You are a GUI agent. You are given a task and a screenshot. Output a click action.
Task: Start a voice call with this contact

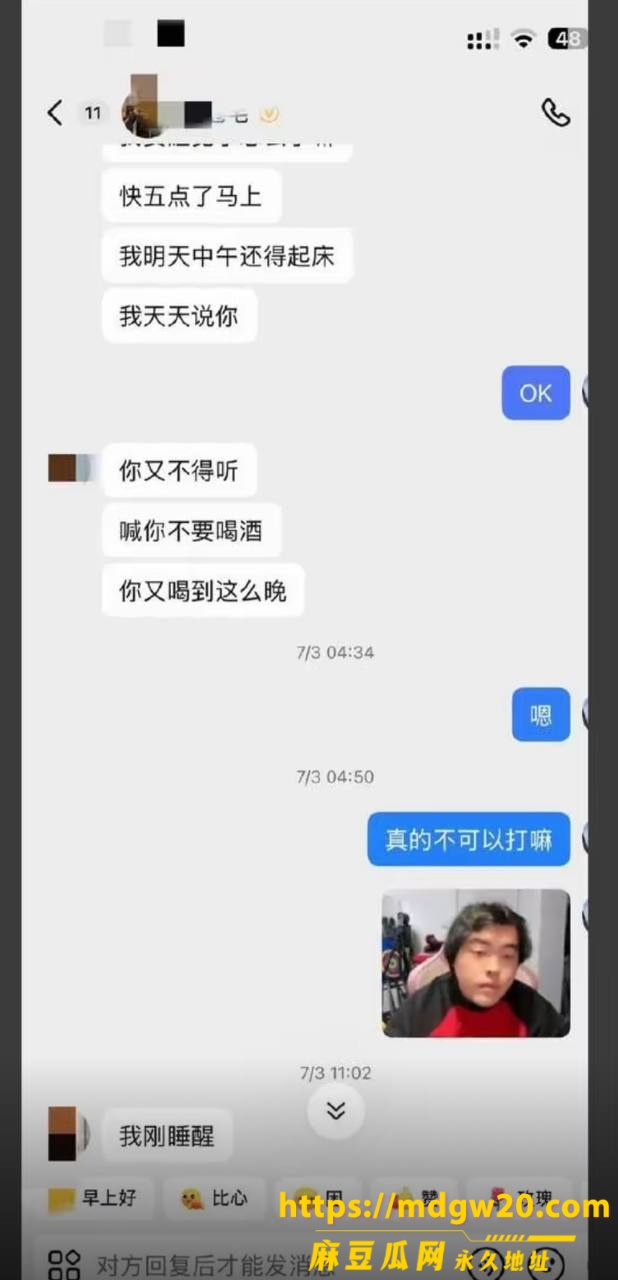click(x=555, y=113)
